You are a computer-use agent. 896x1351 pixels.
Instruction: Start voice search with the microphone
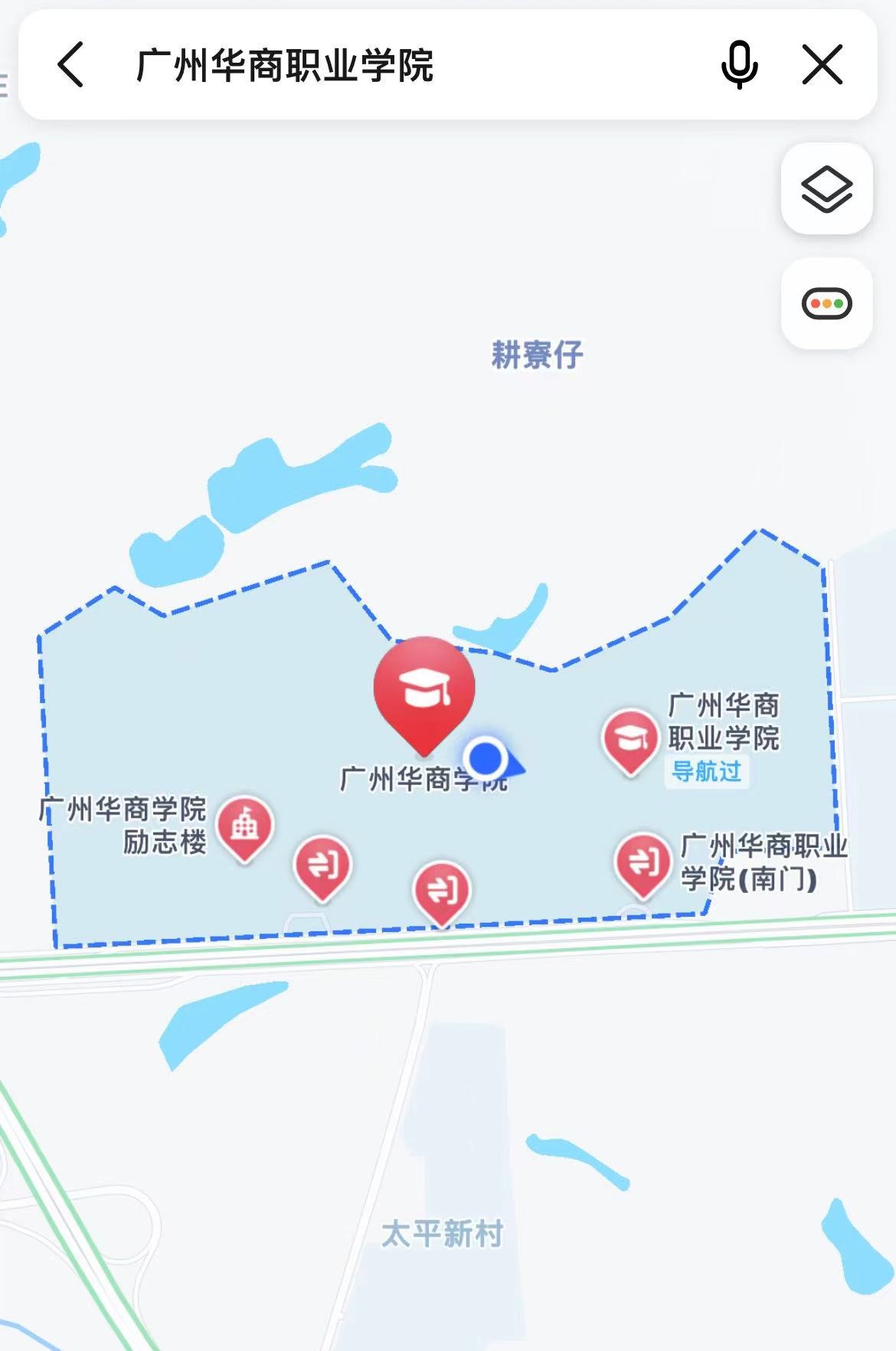pyautogui.click(x=739, y=64)
